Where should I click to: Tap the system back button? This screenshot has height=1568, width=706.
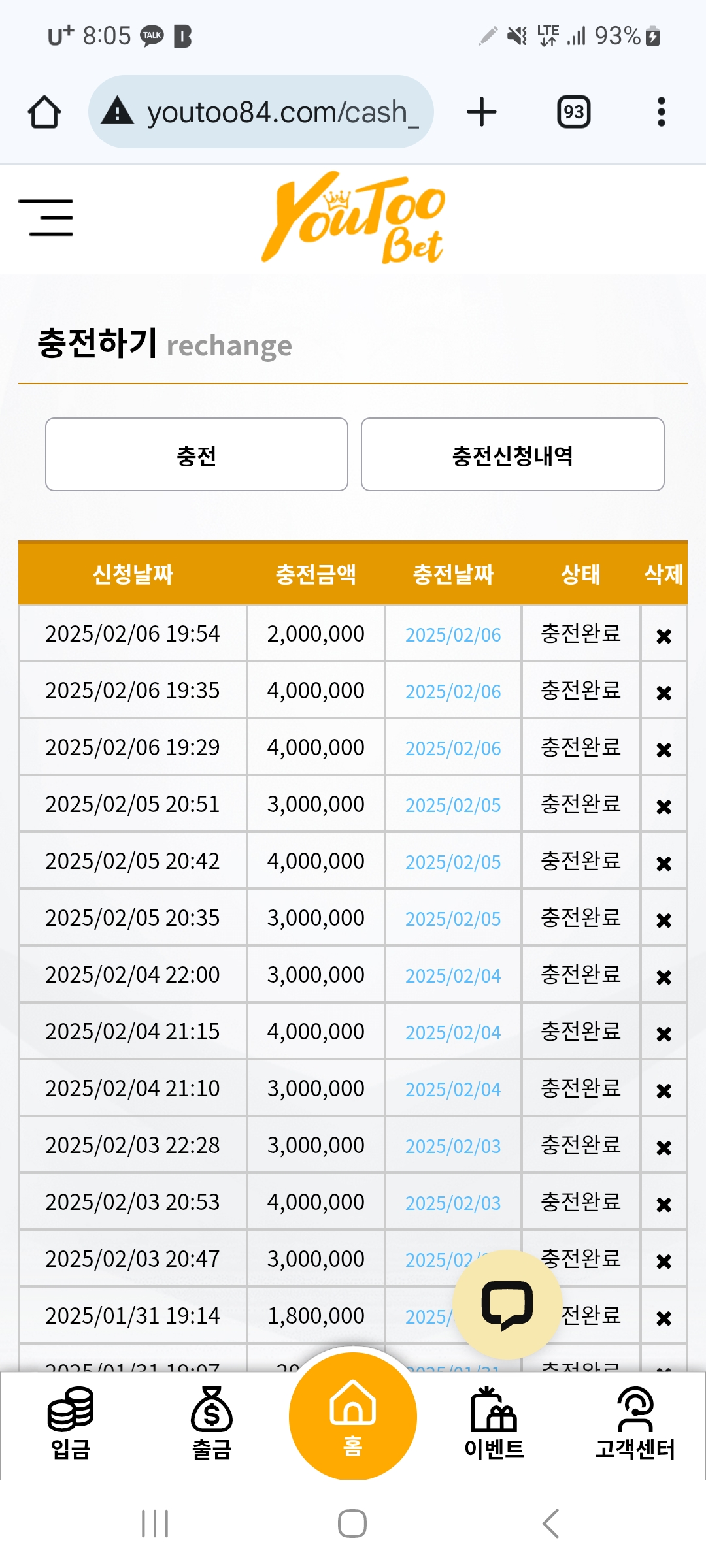point(550,1524)
